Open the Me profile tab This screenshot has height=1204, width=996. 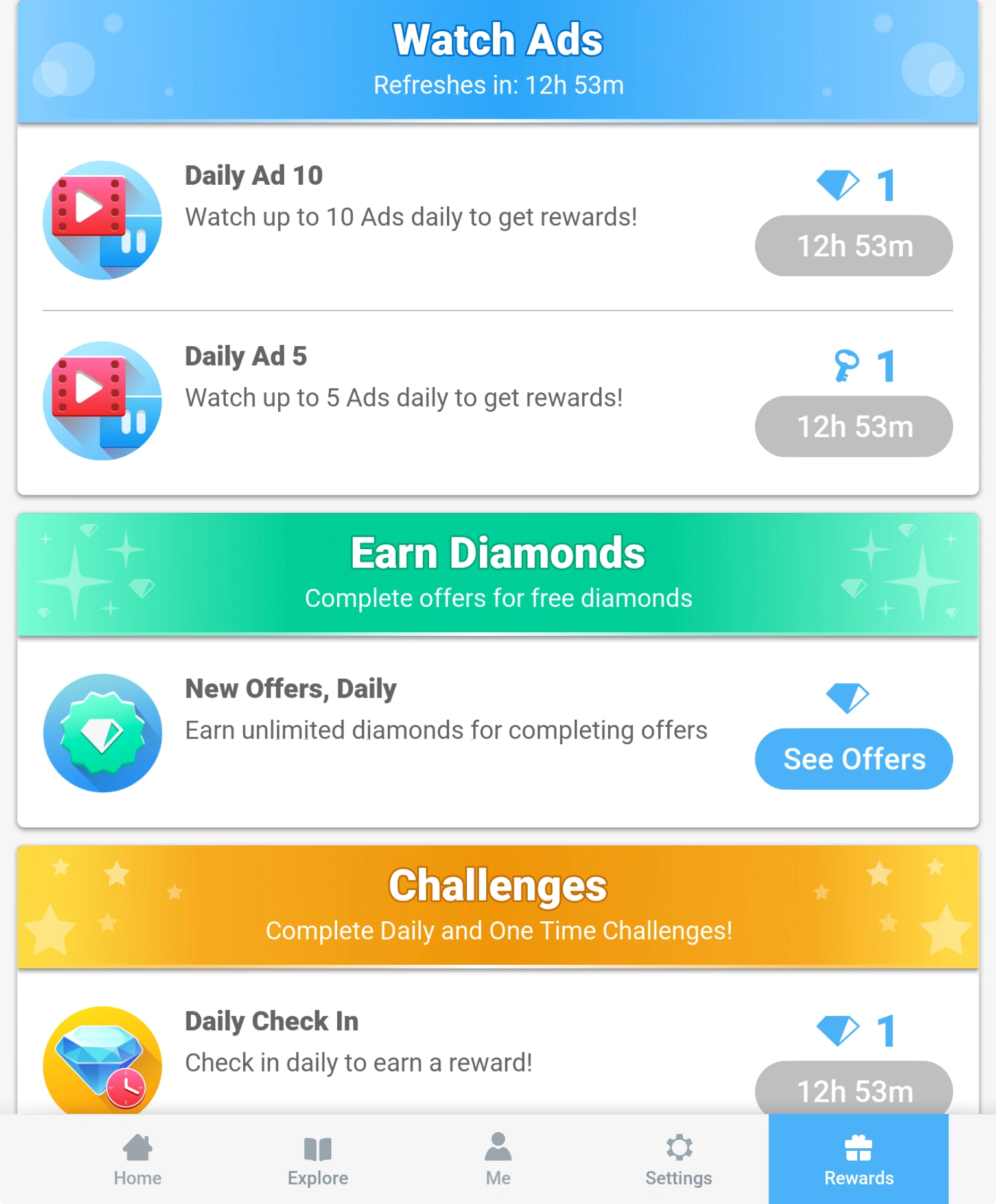point(498,1159)
